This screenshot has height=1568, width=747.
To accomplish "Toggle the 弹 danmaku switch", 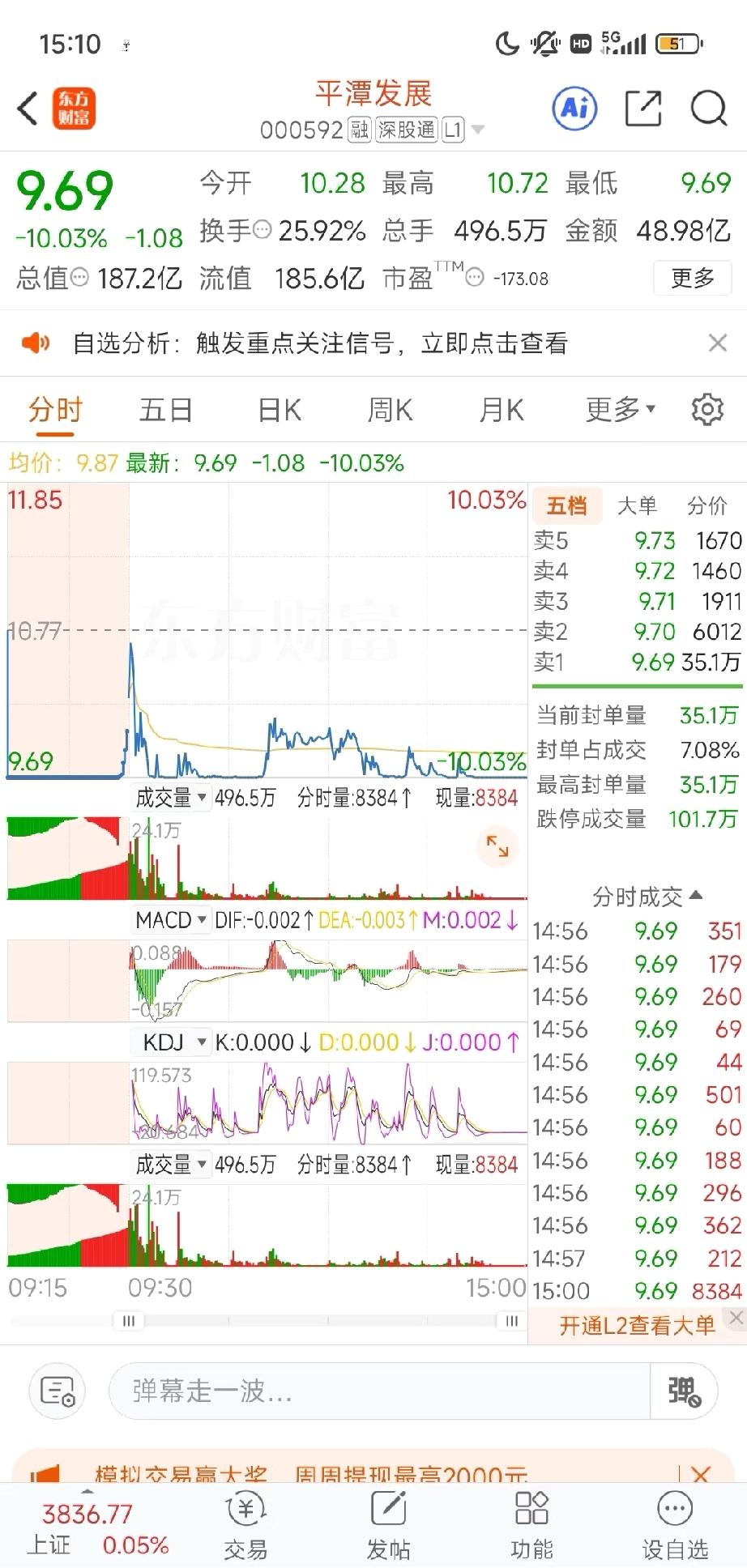I will [x=685, y=1391].
